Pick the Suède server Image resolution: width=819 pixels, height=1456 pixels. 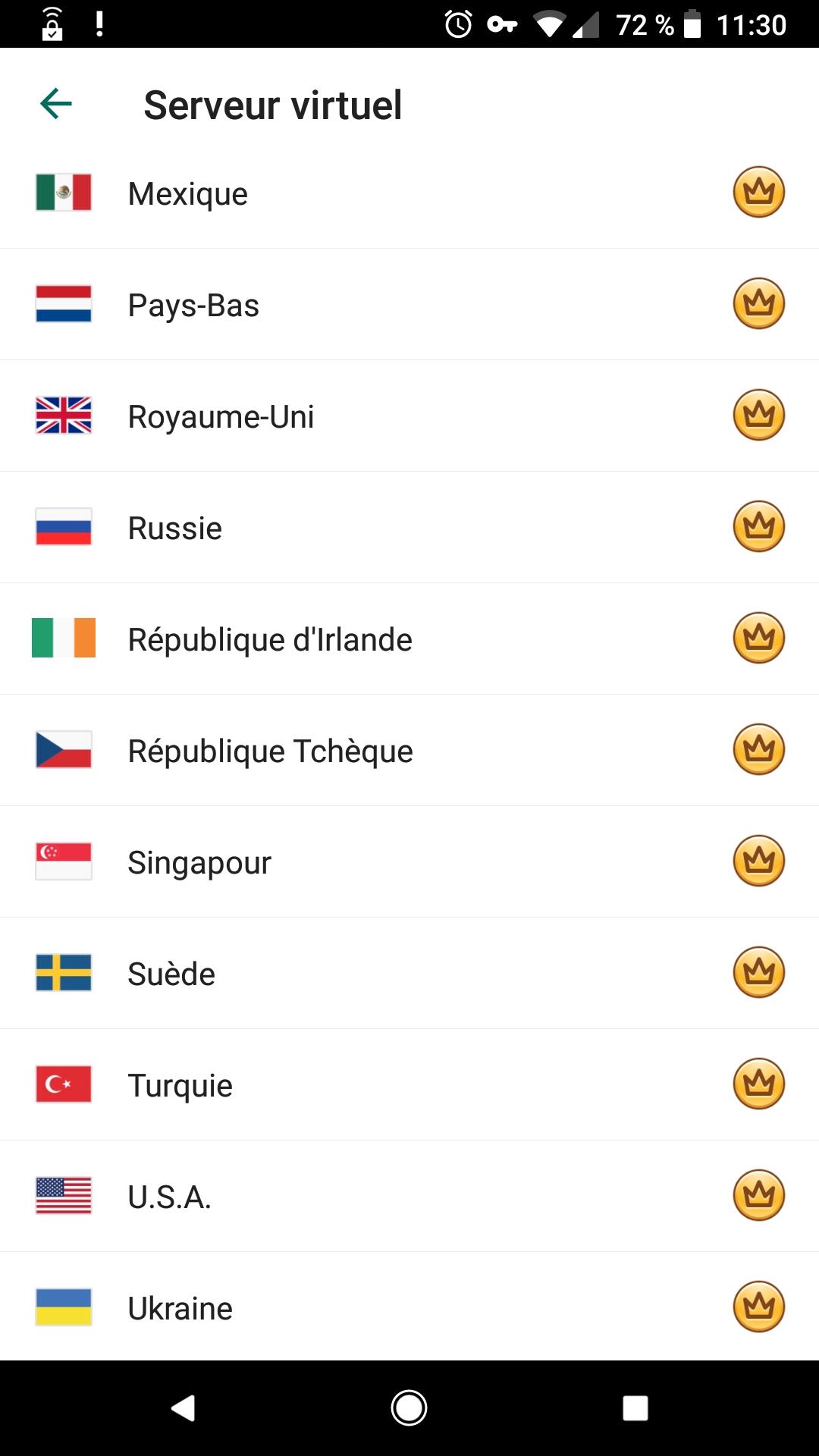coord(409,973)
